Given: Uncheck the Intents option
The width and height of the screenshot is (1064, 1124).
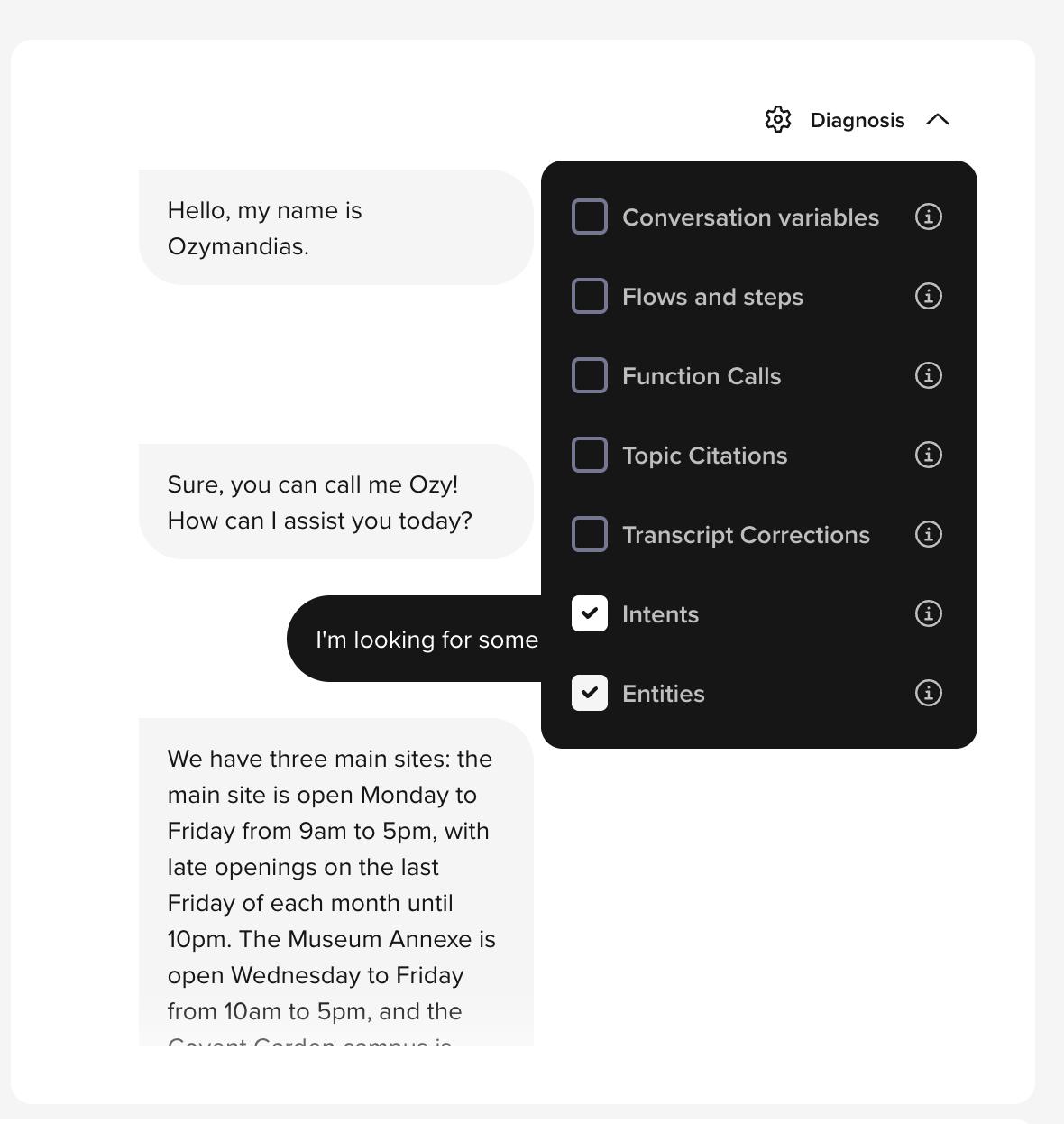Looking at the screenshot, I should (x=590, y=614).
